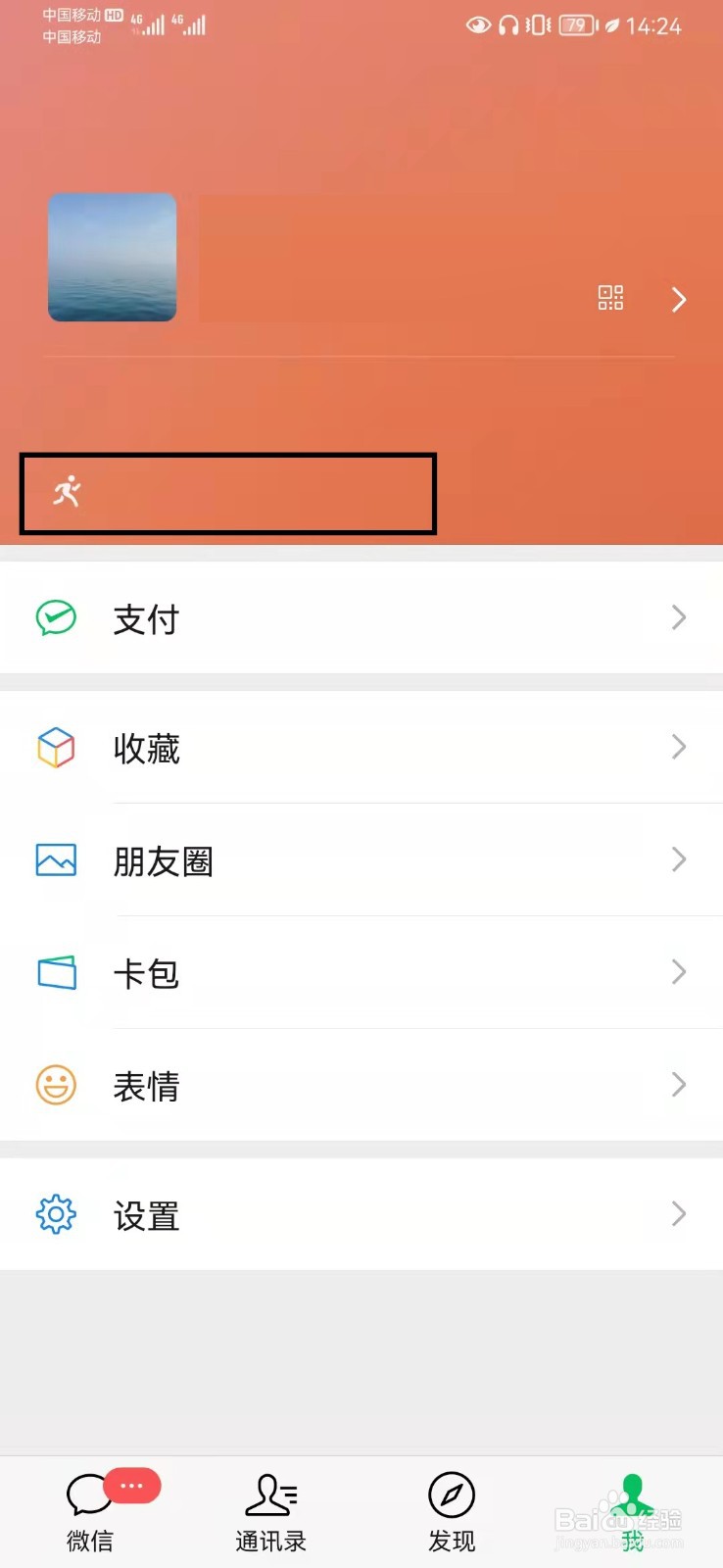Click the chevron beside 卡包
Viewport: 723px width, 1568px height.
coord(678,972)
